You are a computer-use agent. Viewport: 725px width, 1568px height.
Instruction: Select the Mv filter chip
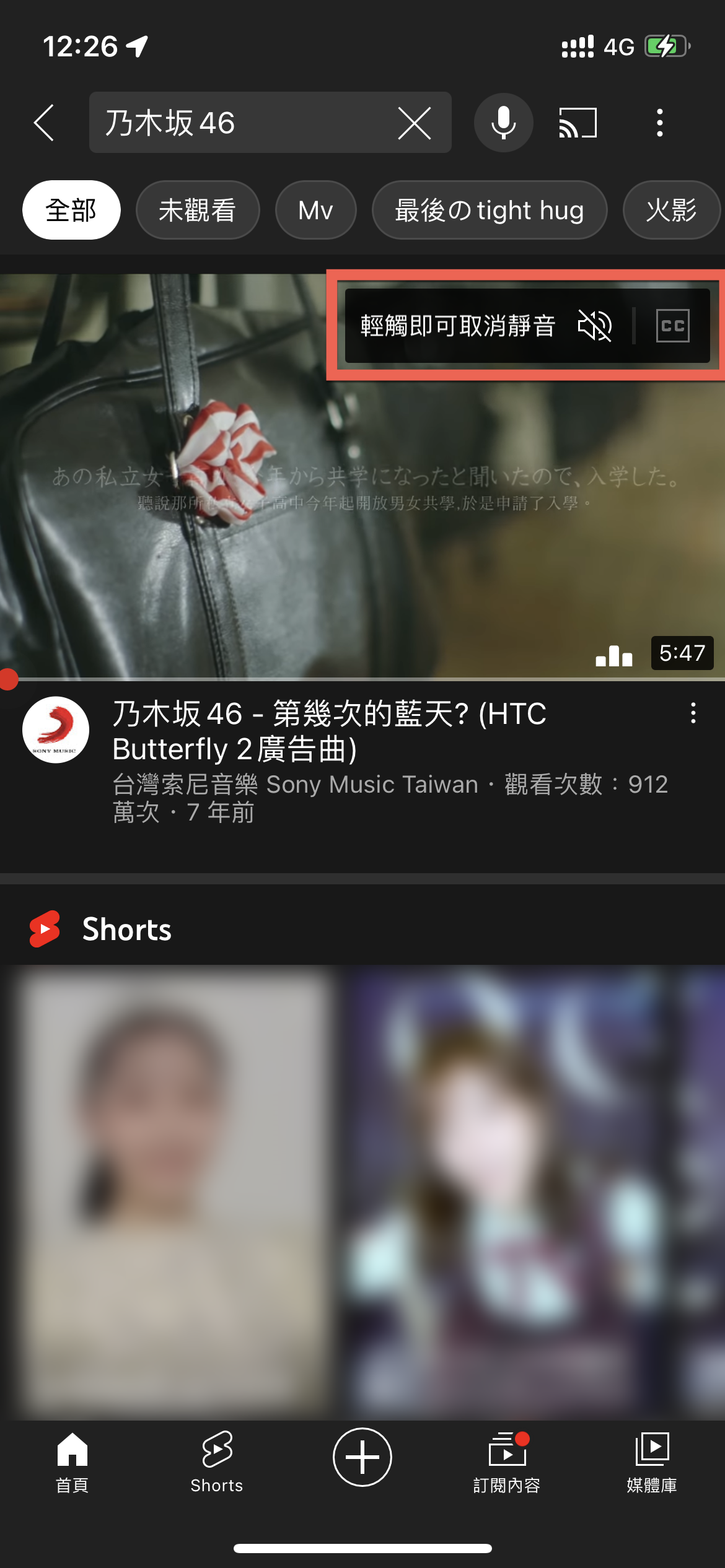(x=315, y=210)
